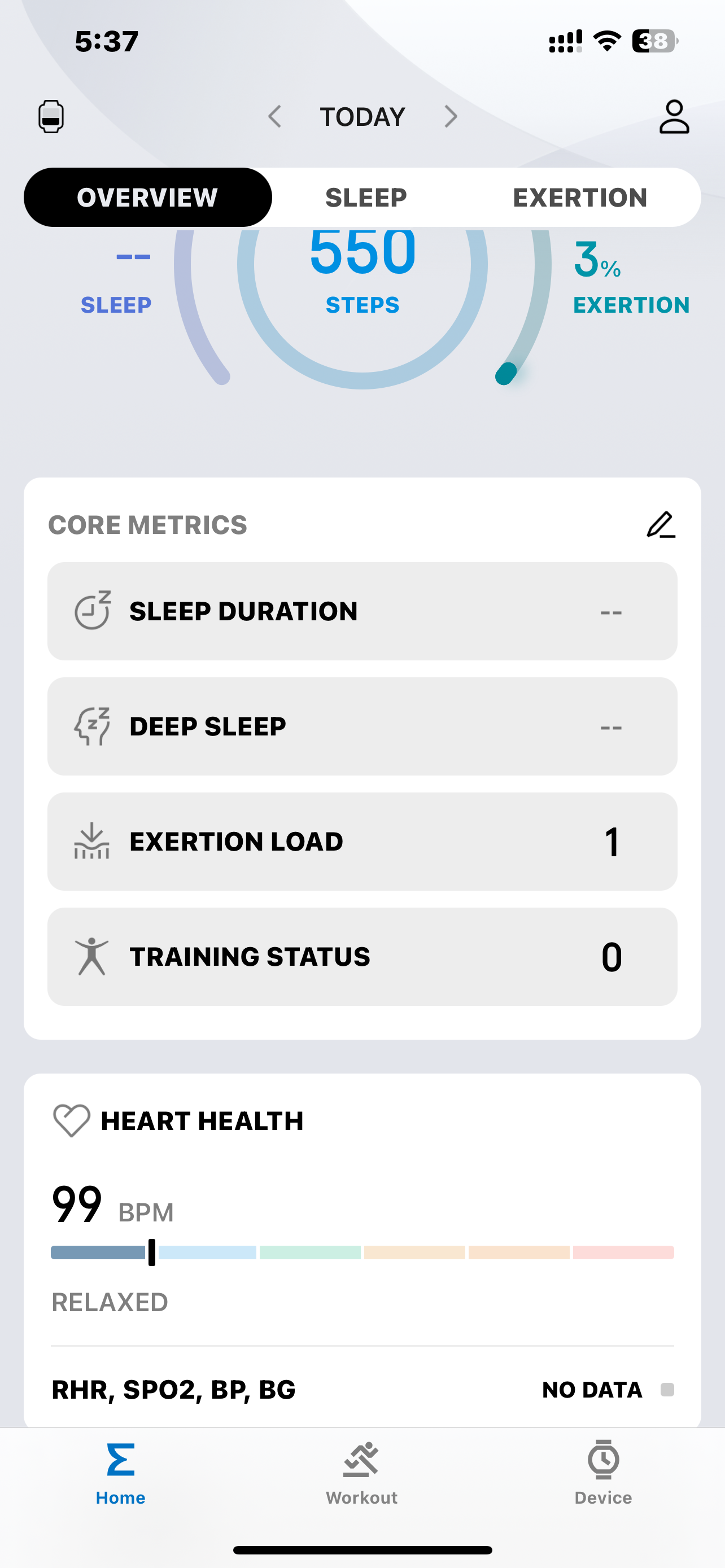This screenshot has width=725, height=1568.
Task: Switch to the Workout tab
Action: click(361, 1472)
